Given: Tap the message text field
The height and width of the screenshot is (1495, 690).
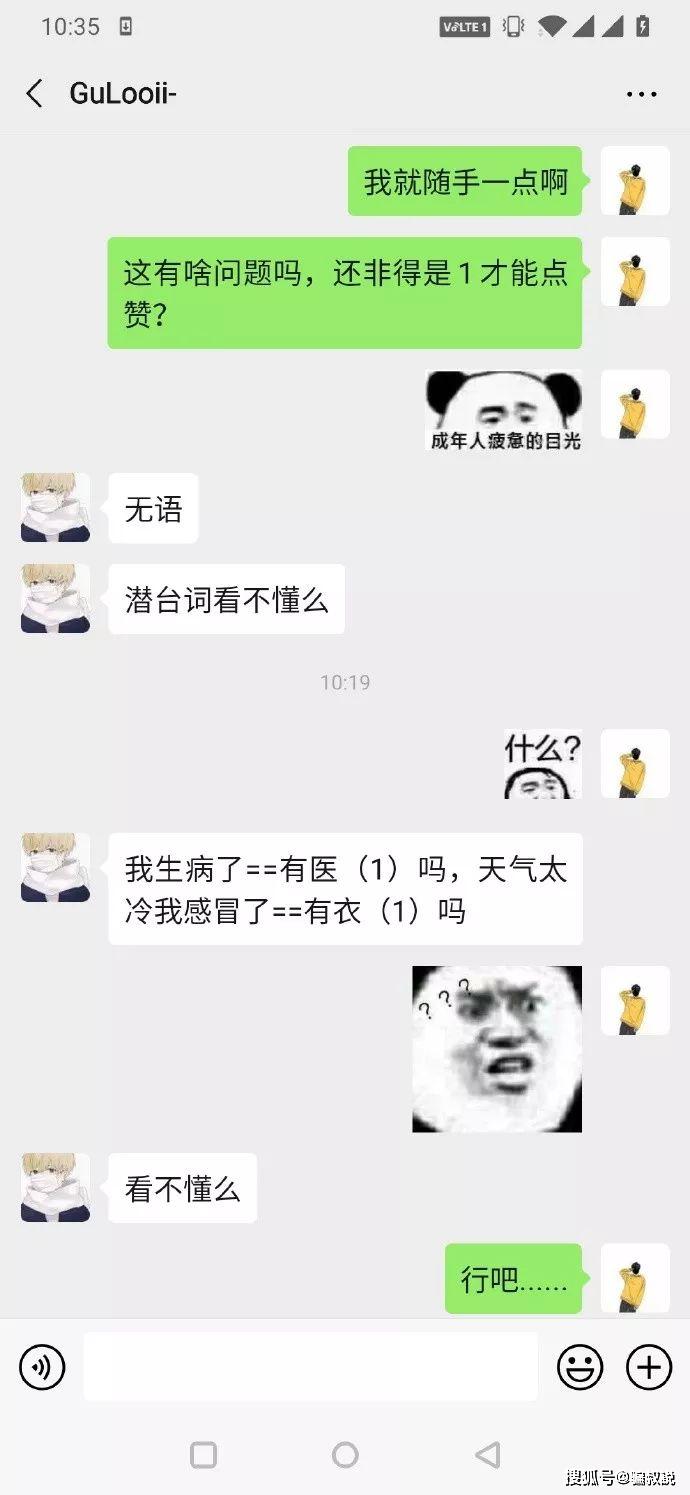Looking at the screenshot, I should [x=310, y=1367].
